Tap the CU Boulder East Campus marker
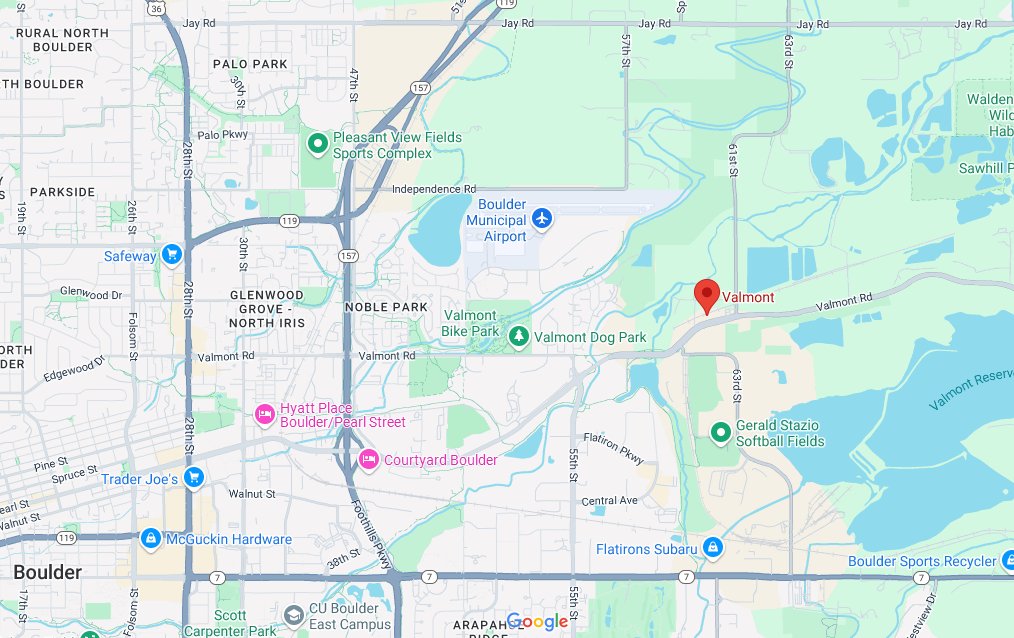 (293, 614)
